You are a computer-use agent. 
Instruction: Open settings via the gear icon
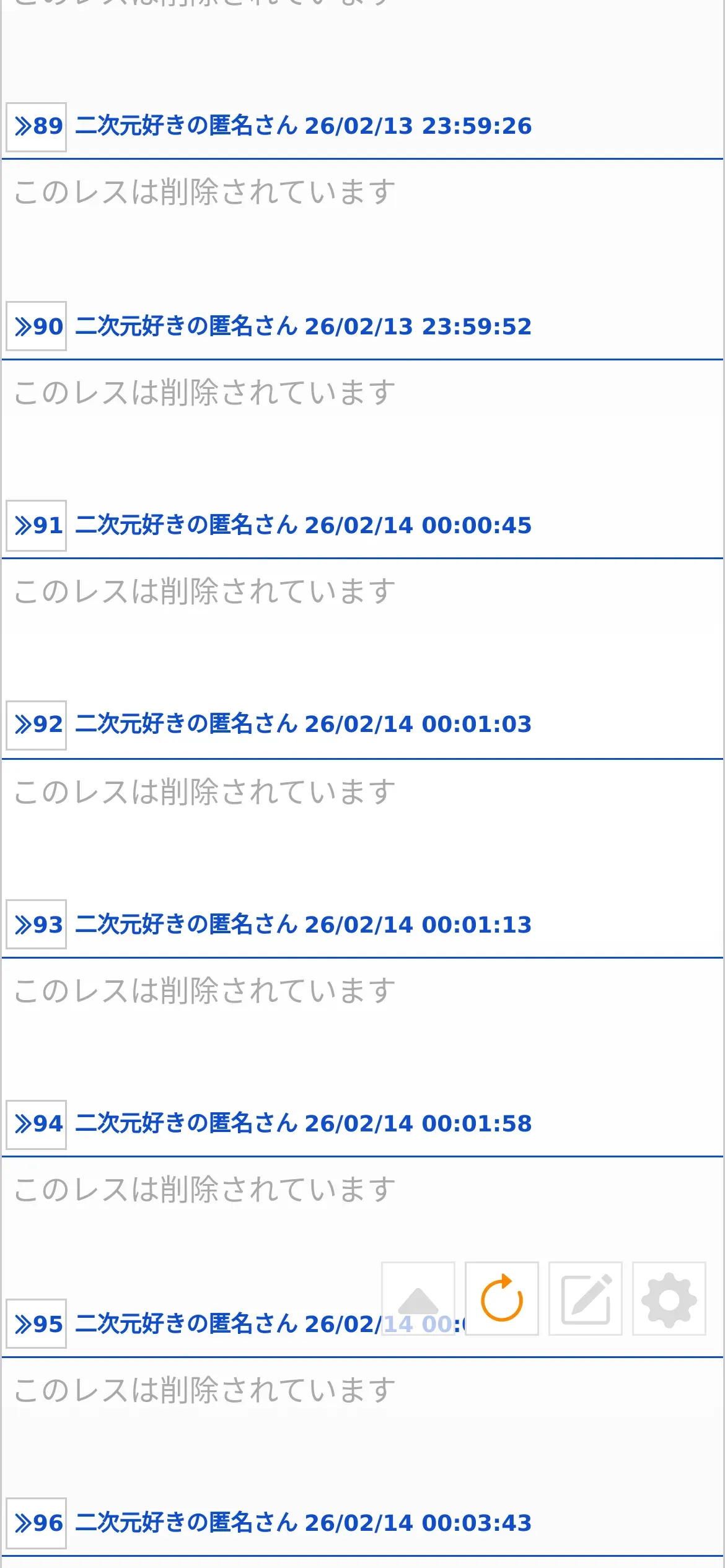(669, 1298)
